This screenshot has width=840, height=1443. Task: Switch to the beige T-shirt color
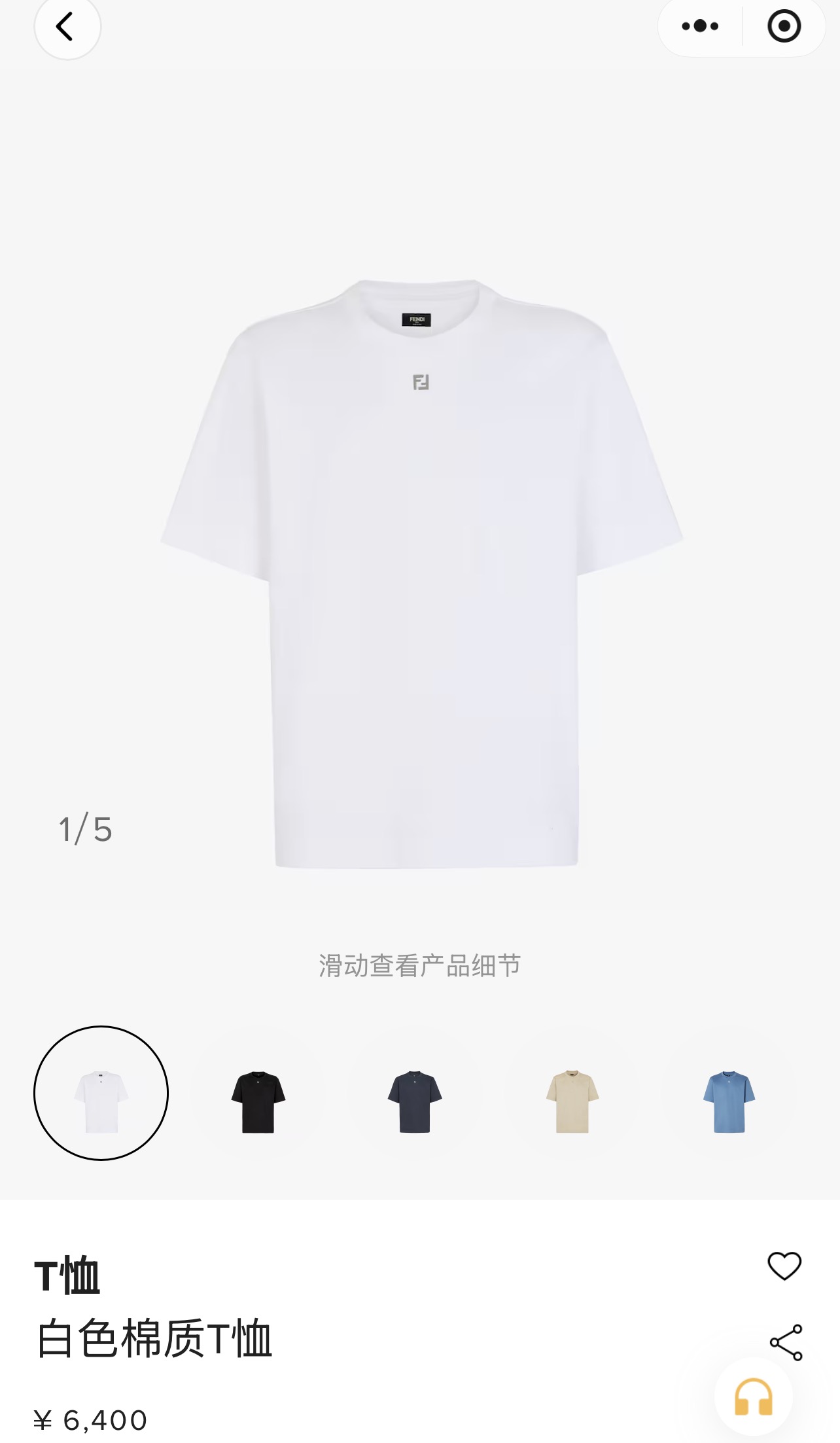(572, 1101)
